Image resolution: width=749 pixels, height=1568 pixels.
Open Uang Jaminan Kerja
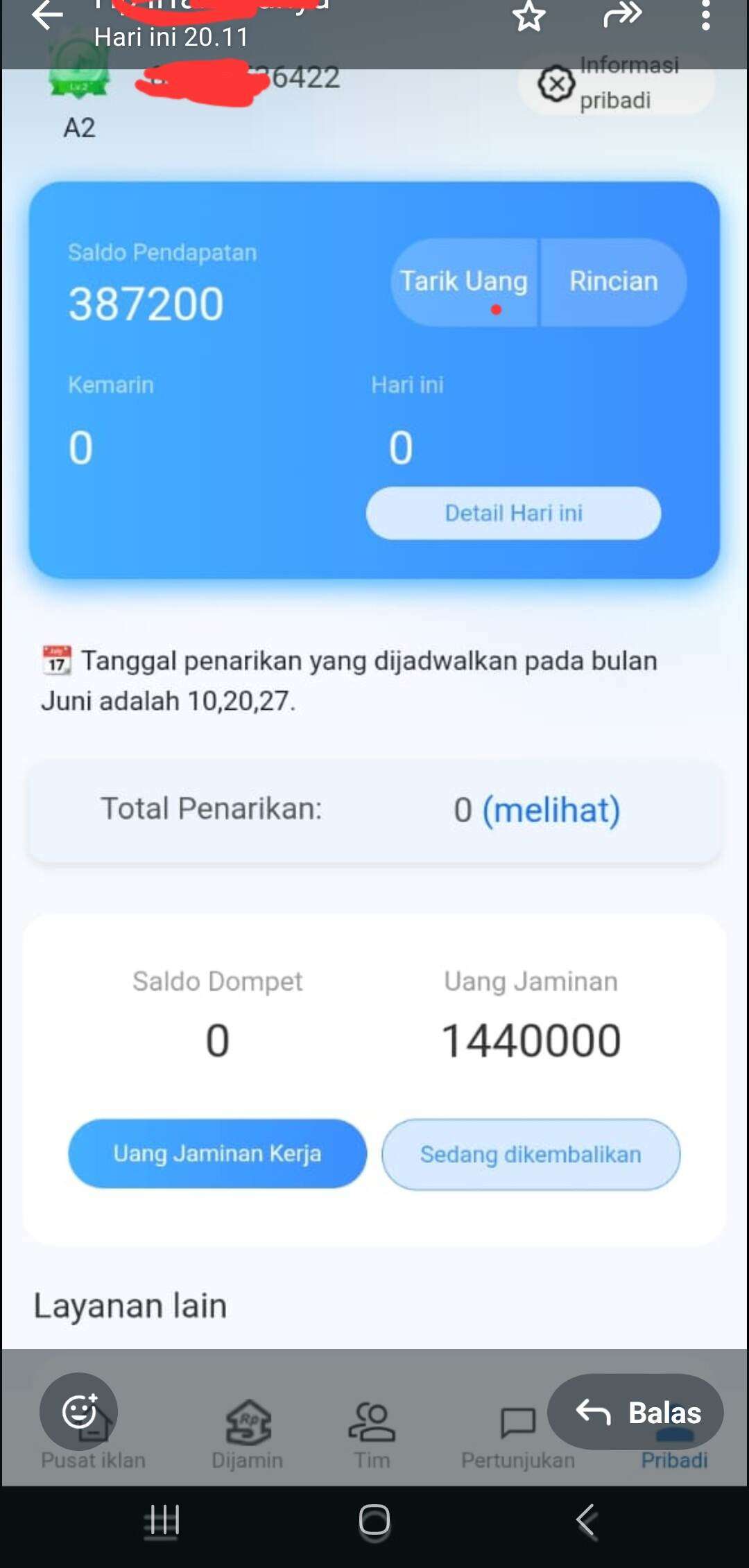[x=217, y=1153]
